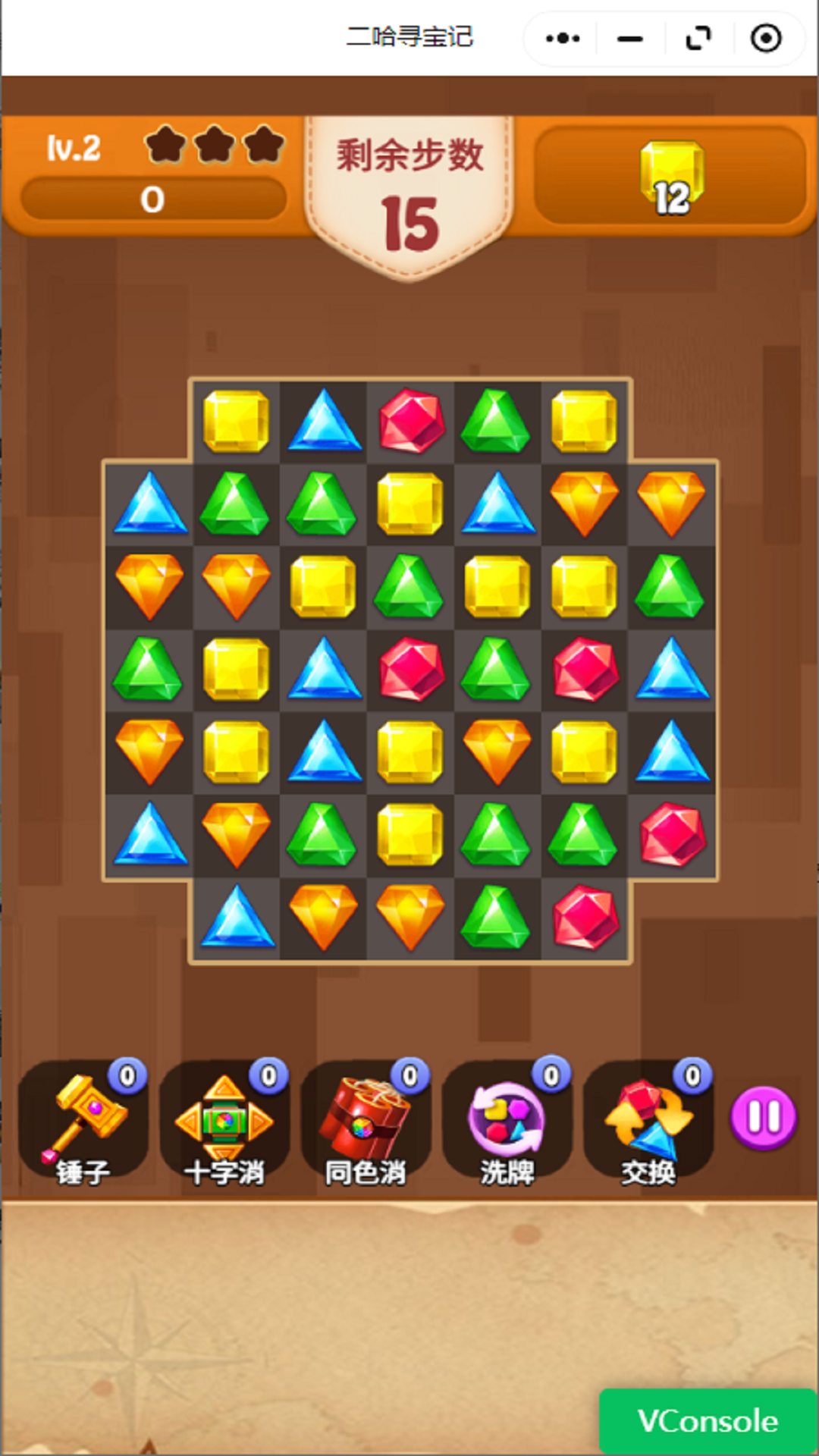Image resolution: width=819 pixels, height=1456 pixels.
Task: Minimize the mini program window
Action: tap(629, 38)
